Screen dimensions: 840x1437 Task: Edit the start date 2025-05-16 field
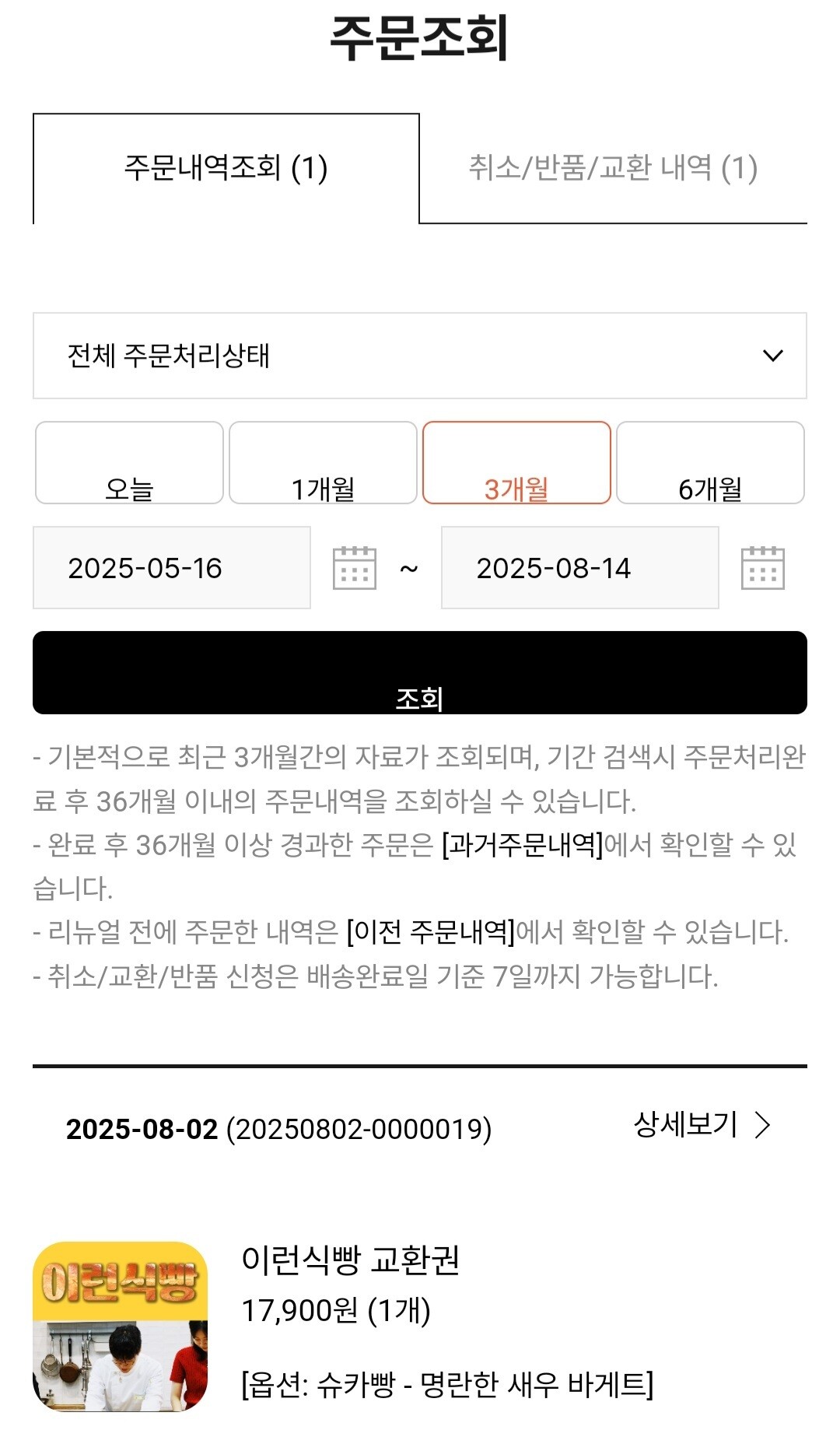point(172,568)
